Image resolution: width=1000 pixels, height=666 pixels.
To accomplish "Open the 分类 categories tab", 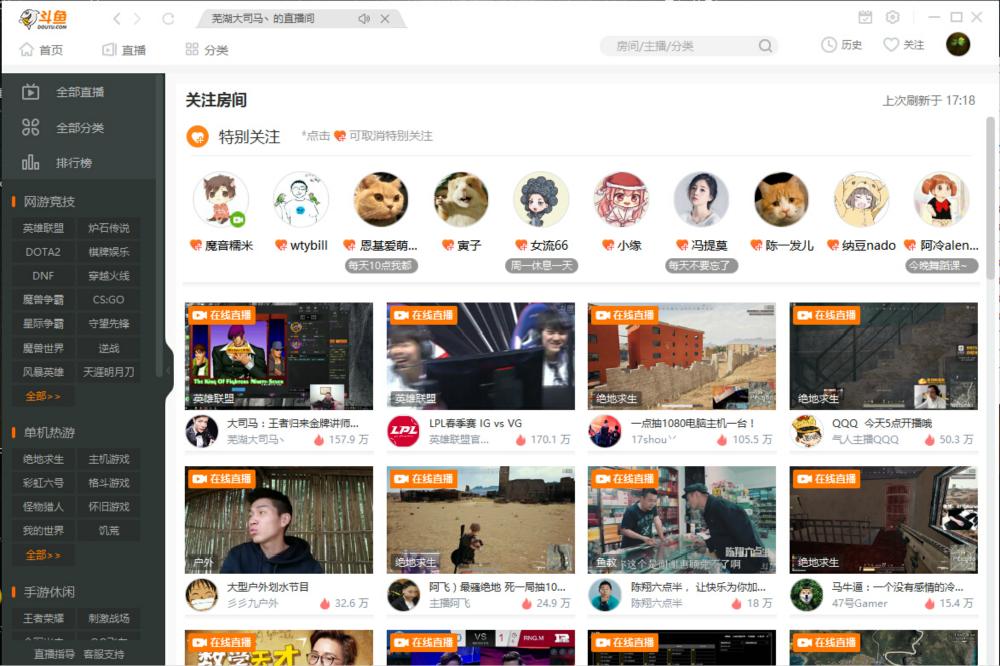I will click(207, 49).
